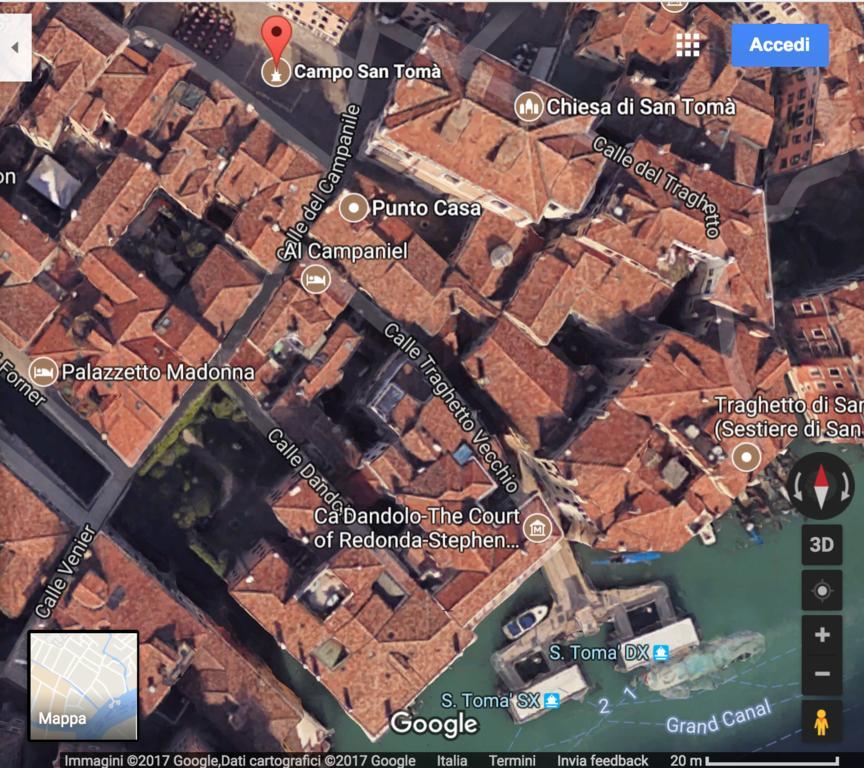Open Invia feedback link
The height and width of the screenshot is (768, 864).
click(x=602, y=760)
